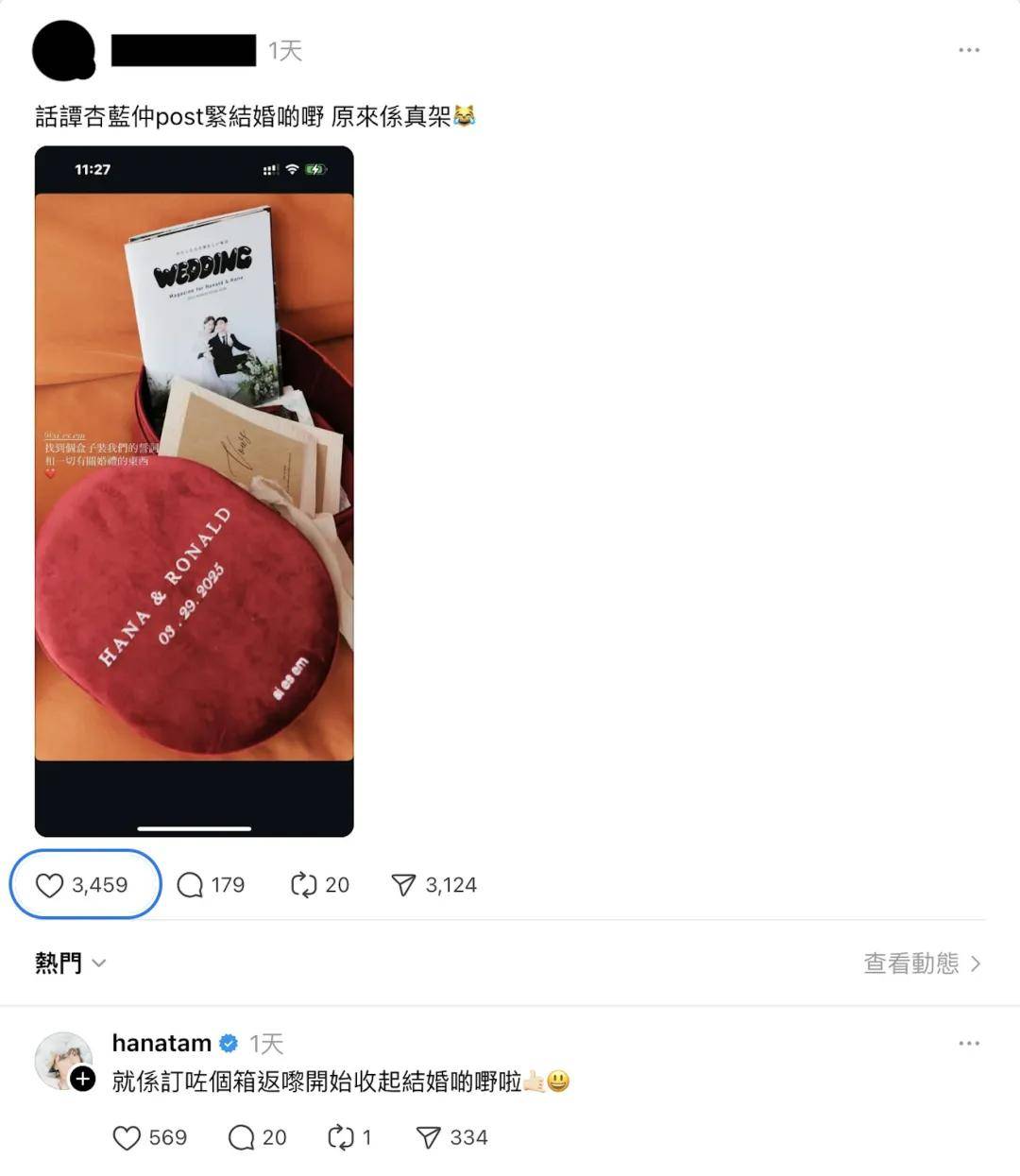Viewport: 1020px width, 1176px height.
Task: Open 查看動態 activity link
Action: [x=922, y=963]
